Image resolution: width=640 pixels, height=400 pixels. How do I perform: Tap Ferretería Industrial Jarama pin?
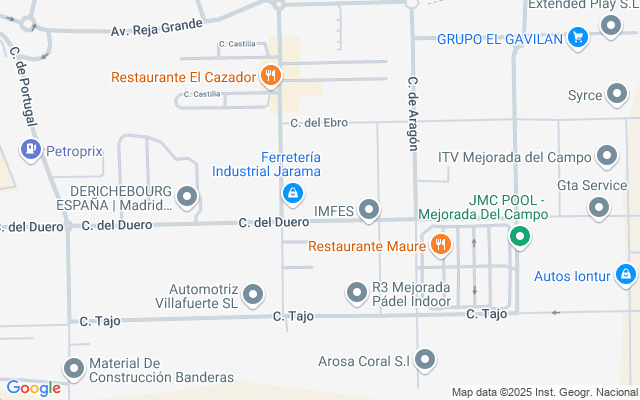[291, 193]
